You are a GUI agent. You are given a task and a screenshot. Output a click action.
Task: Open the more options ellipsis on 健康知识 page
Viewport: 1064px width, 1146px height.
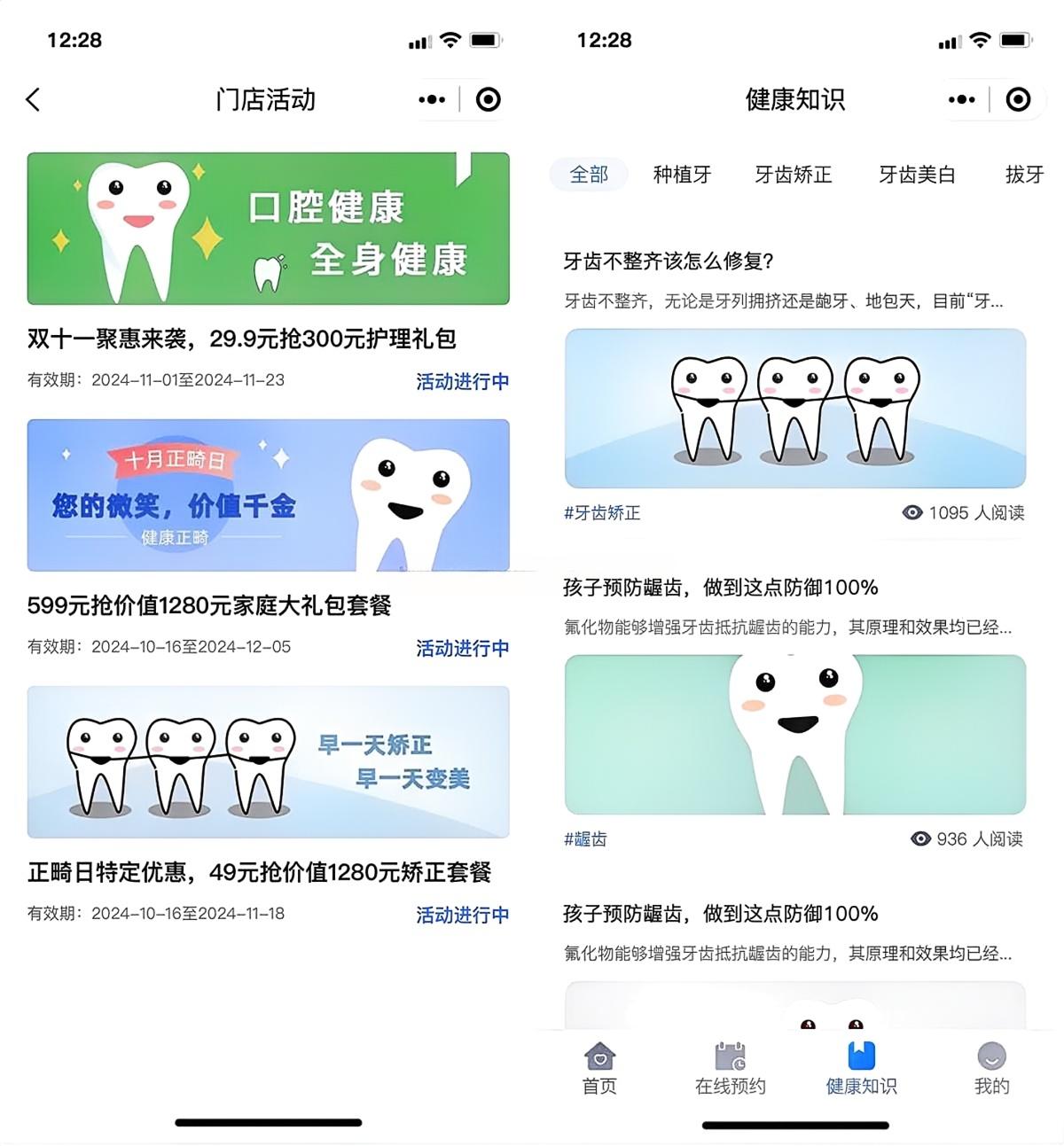click(x=961, y=99)
